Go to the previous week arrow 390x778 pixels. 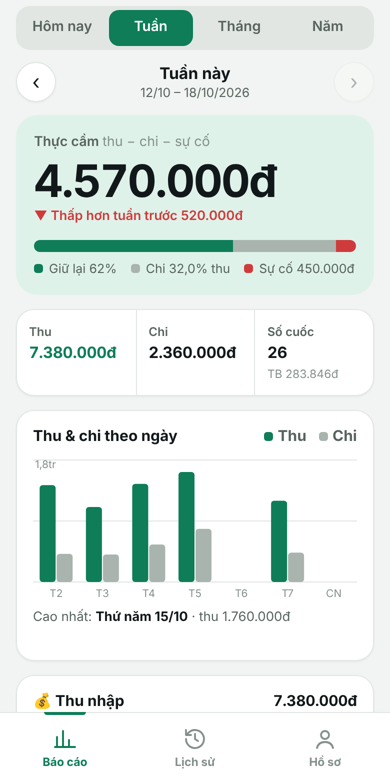point(36,83)
